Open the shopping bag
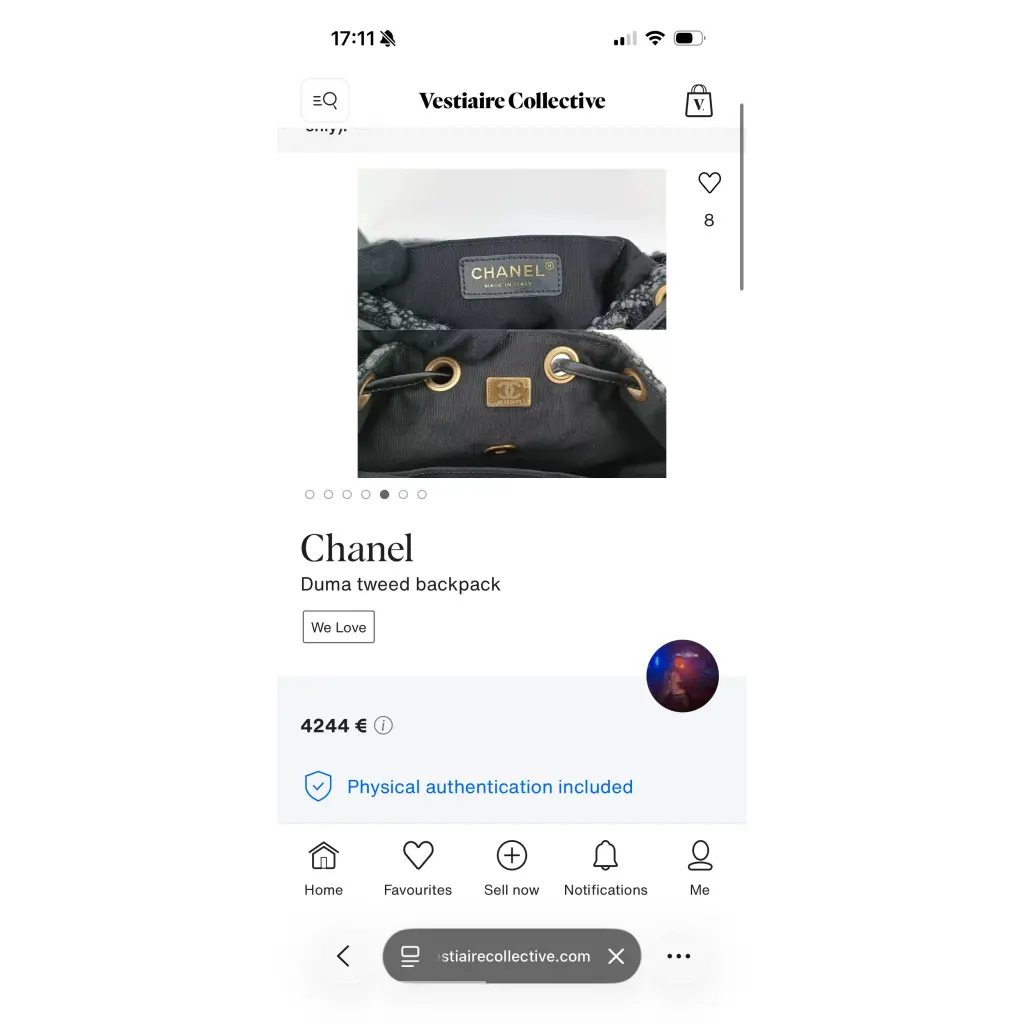This screenshot has width=1024, height=1024. [699, 101]
